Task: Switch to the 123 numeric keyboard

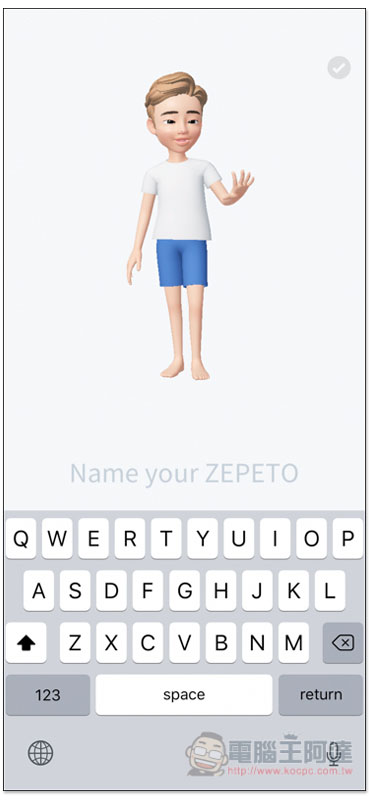Action: click(x=48, y=695)
